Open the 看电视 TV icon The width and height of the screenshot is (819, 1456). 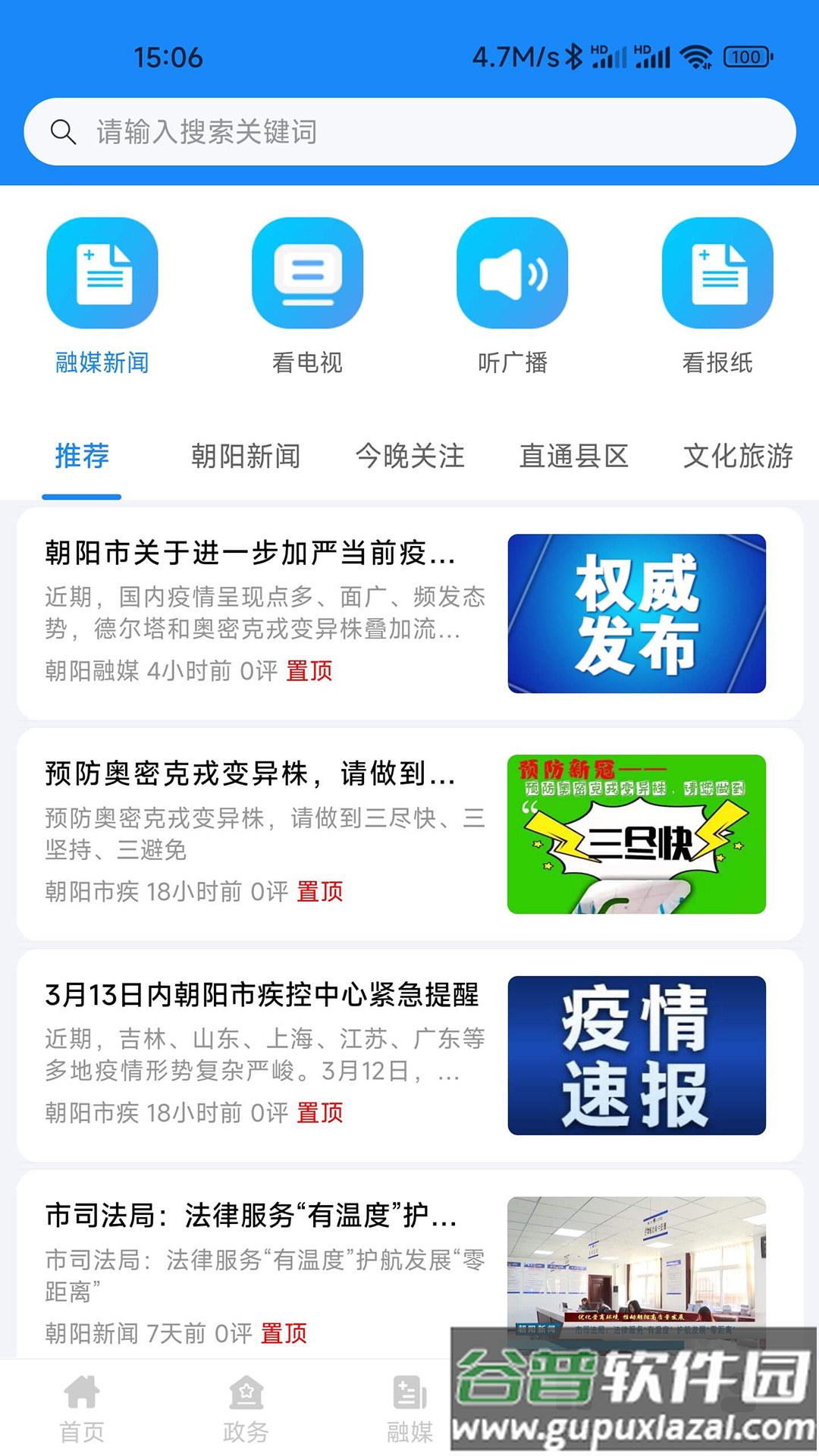click(308, 275)
